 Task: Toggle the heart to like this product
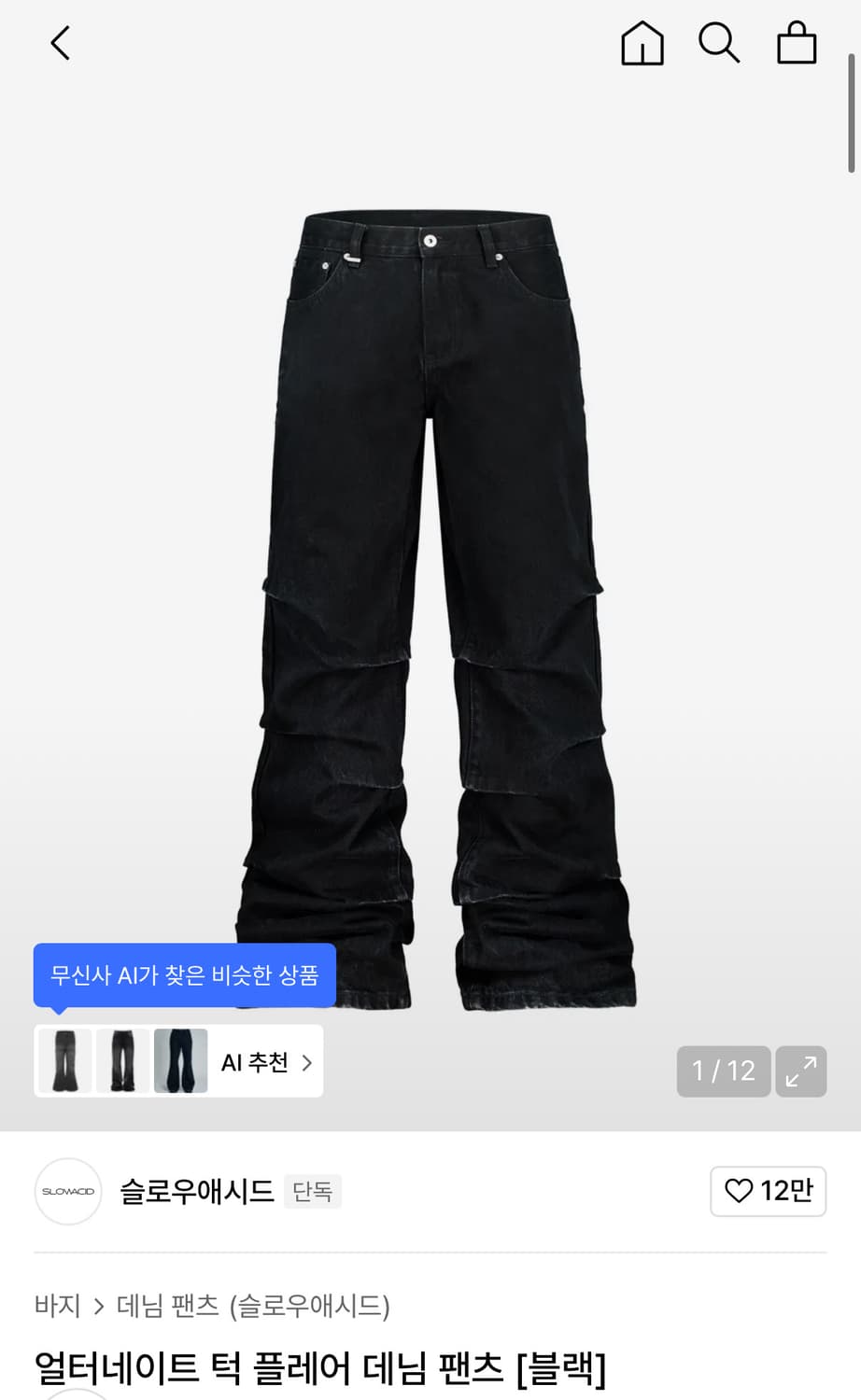pos(739,1192)
